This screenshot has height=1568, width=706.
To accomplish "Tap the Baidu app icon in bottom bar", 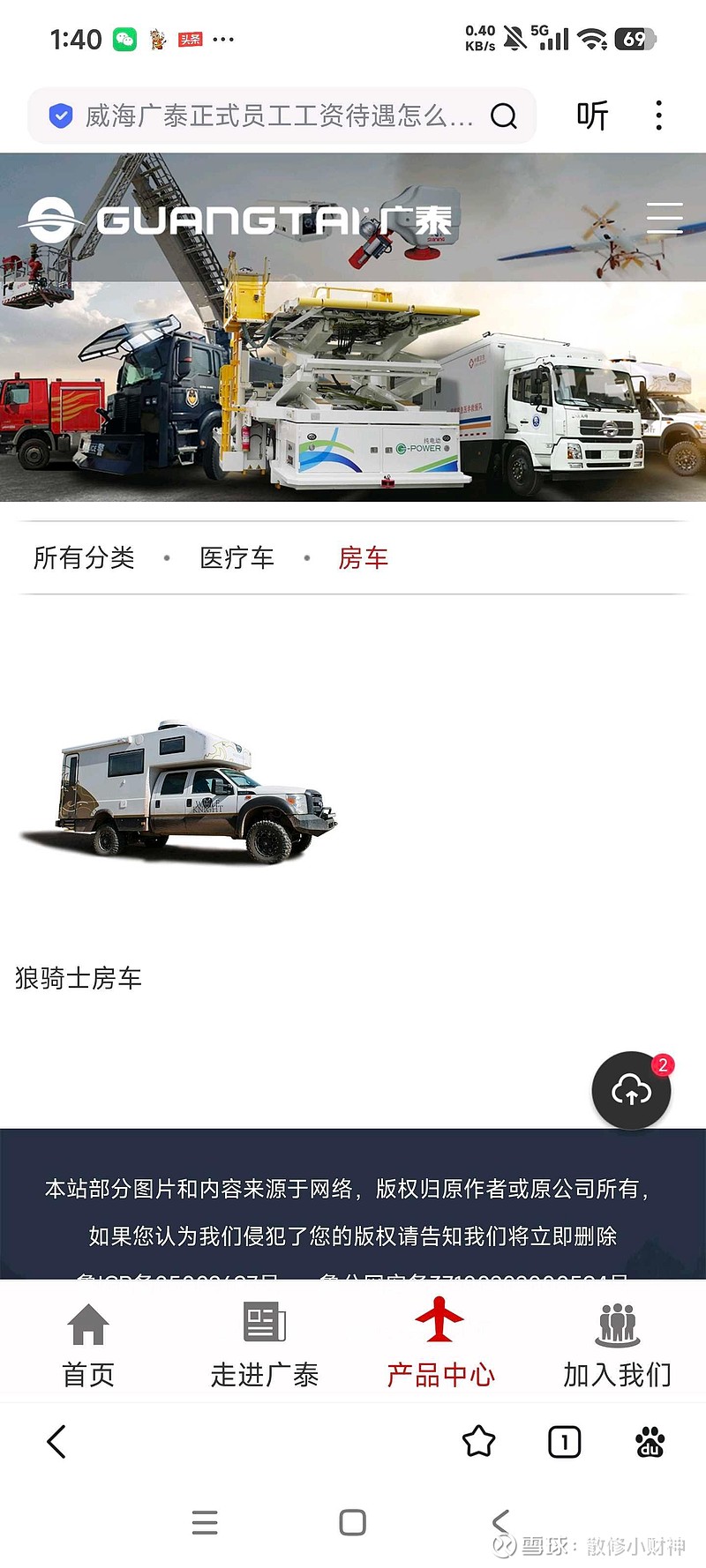I will point(650,1441).
